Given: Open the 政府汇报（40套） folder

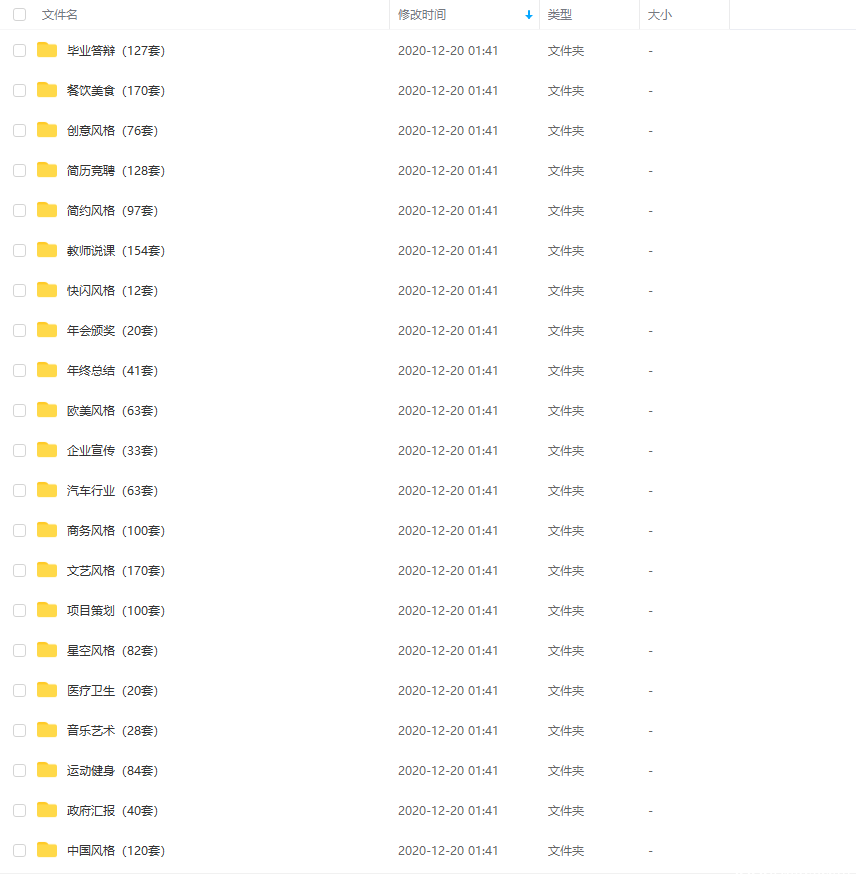Looking at the screenshot, I should [x=112, y=811].
